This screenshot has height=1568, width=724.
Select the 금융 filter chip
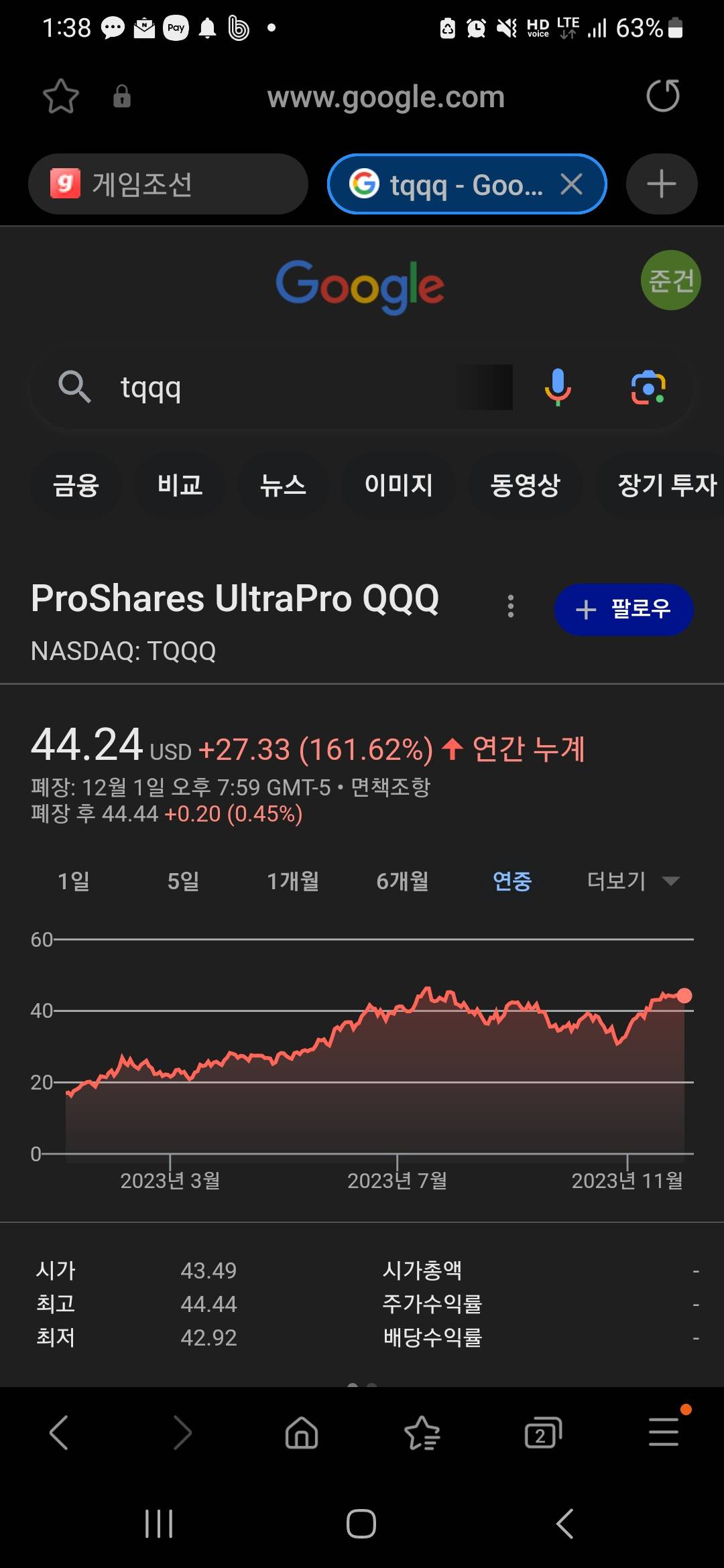(76, 484)
